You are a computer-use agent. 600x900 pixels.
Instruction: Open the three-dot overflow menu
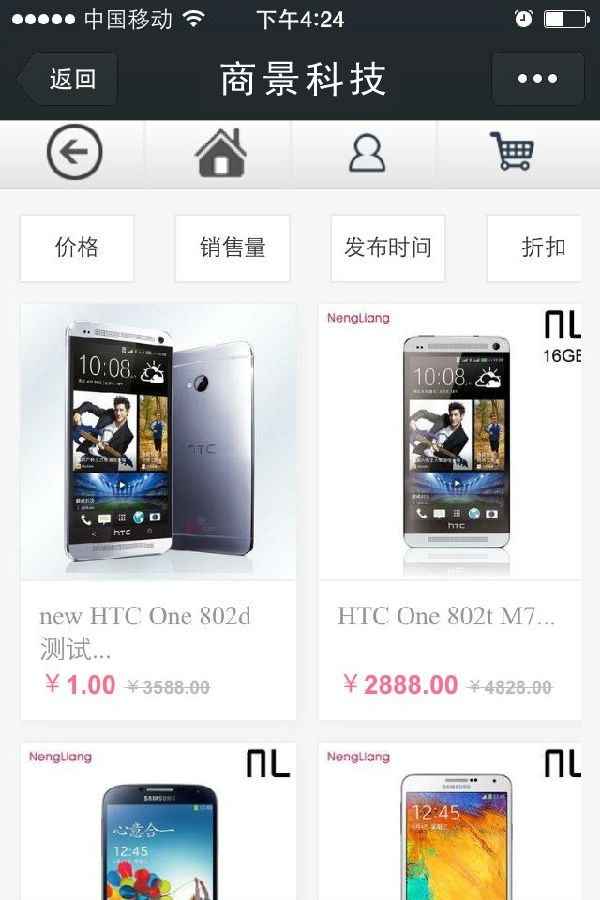pos(537,79)
